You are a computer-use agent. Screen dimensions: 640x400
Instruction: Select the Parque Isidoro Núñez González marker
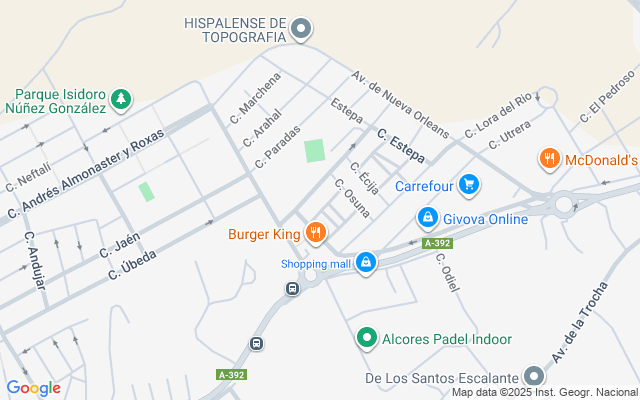click(x=120, y=99)
